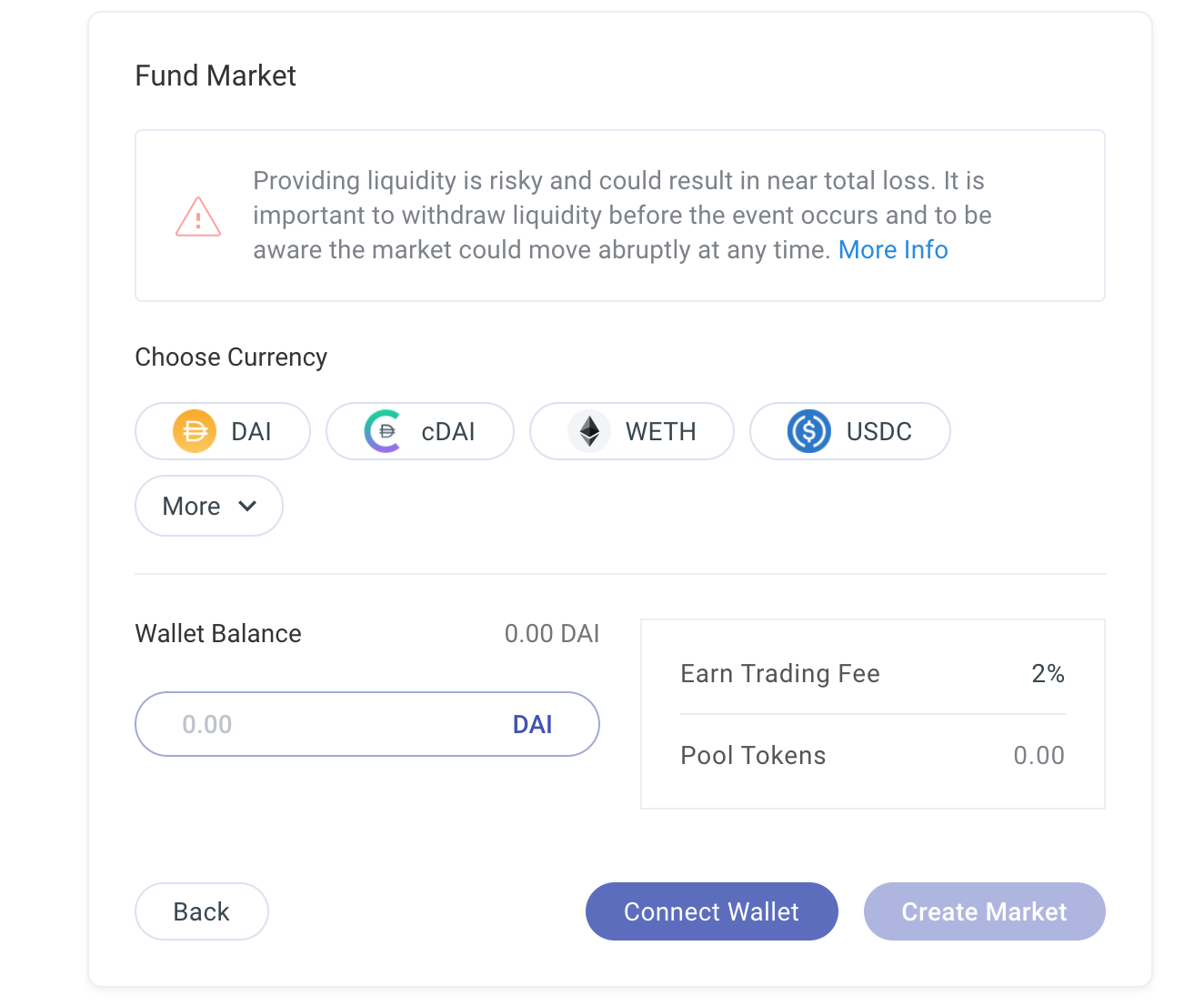Image resolution: width=1204 pixels, height=1006 pixels.
Task: Choose the cDAI currency chip
Action: pyautogui.click(x=420, y=431)
